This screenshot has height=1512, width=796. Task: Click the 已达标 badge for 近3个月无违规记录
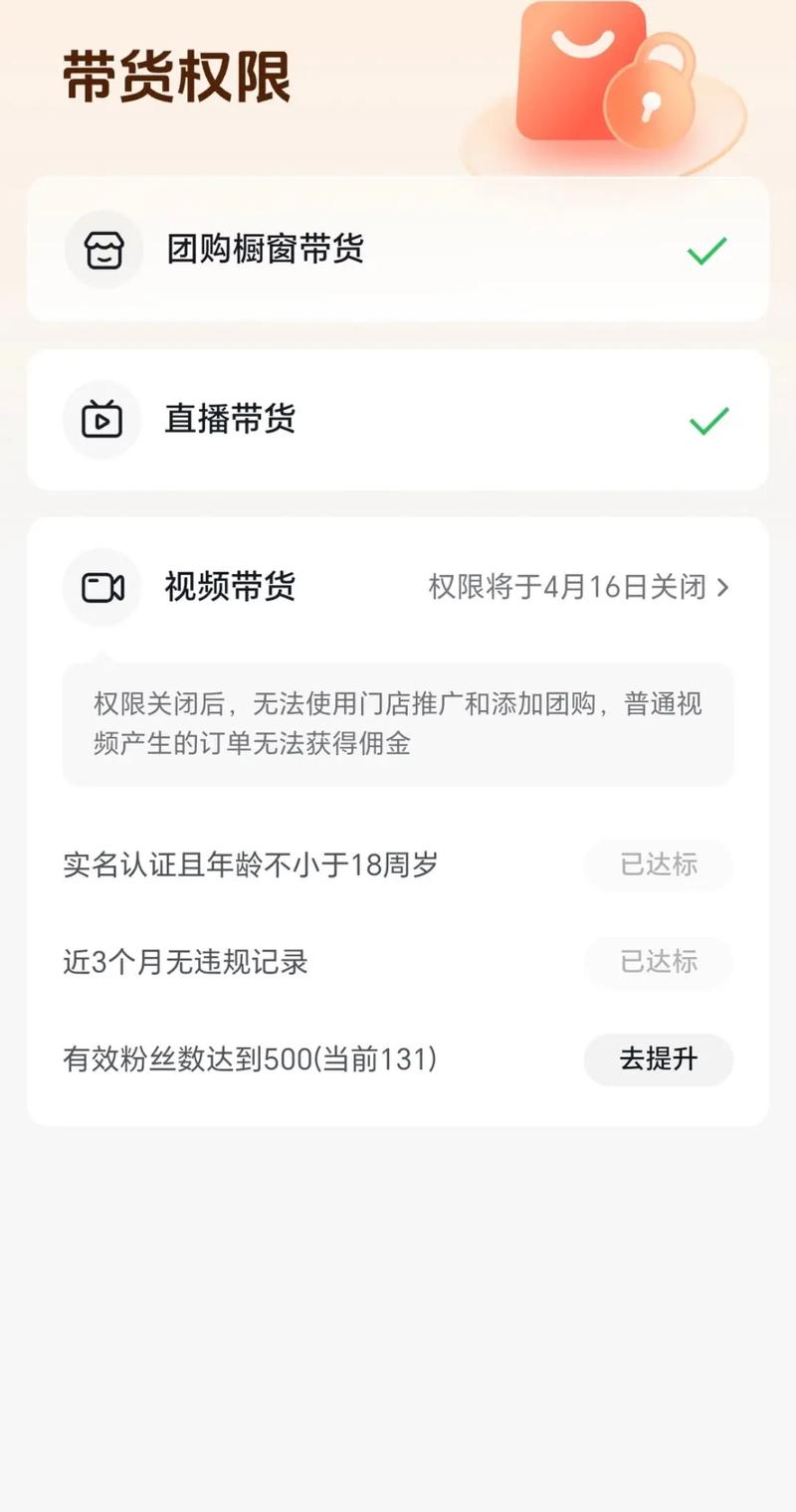point(659,962)
